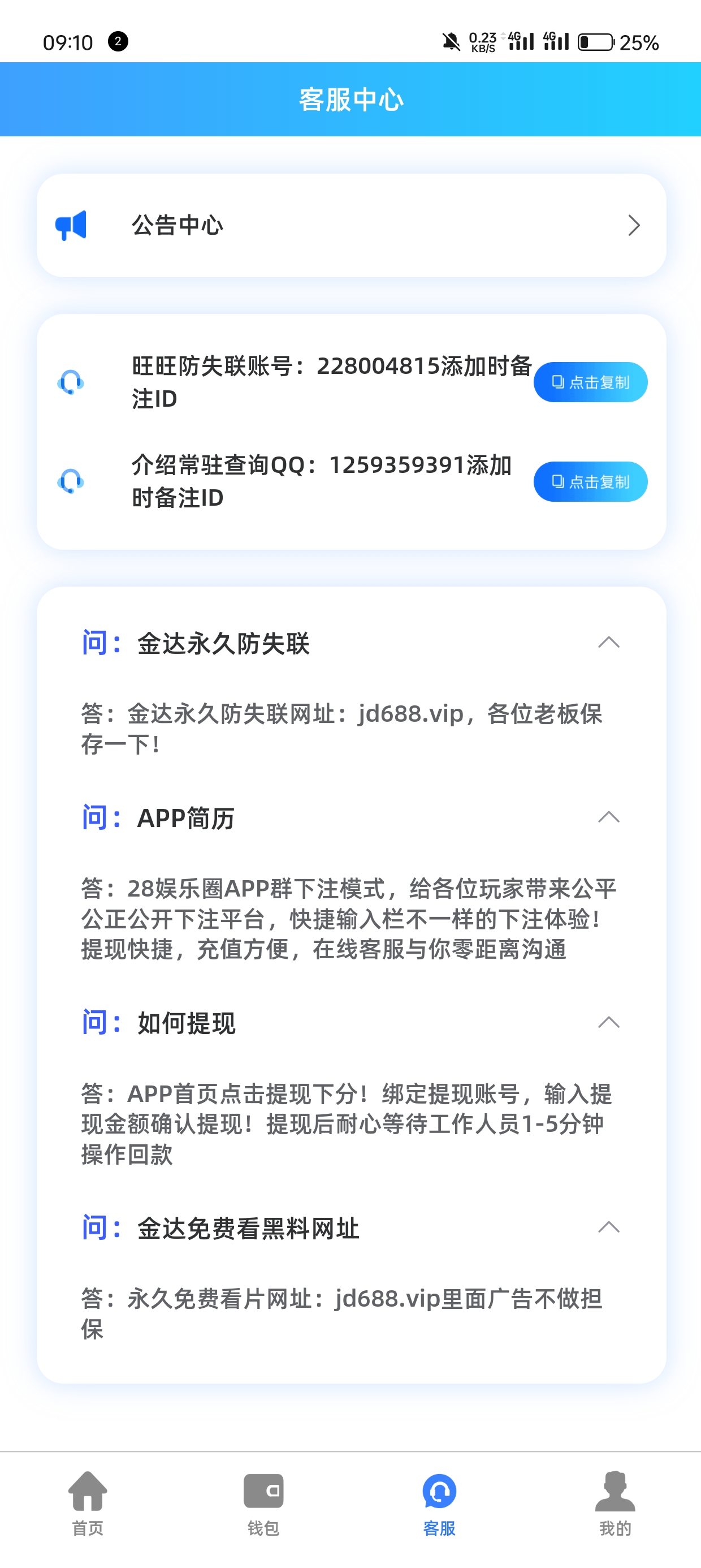
Task: Switch to the 钱包 tab
Action: (x=263, y=1503)
